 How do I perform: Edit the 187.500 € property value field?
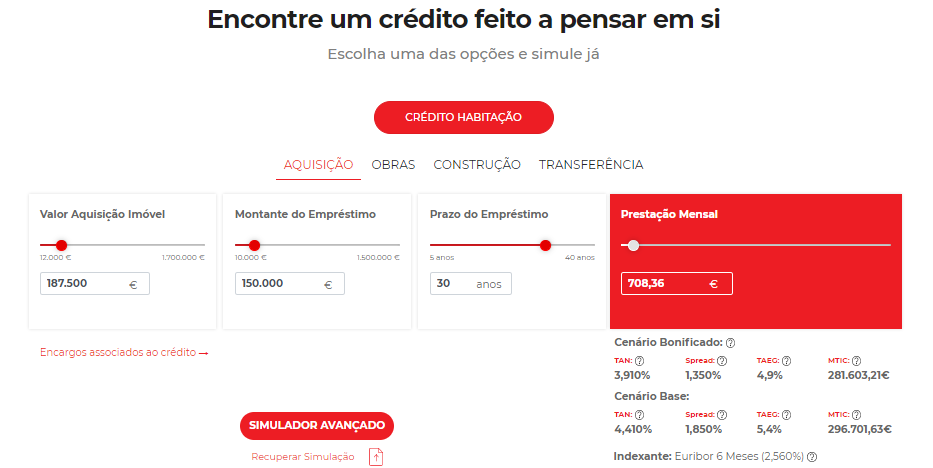coord(85,283)
